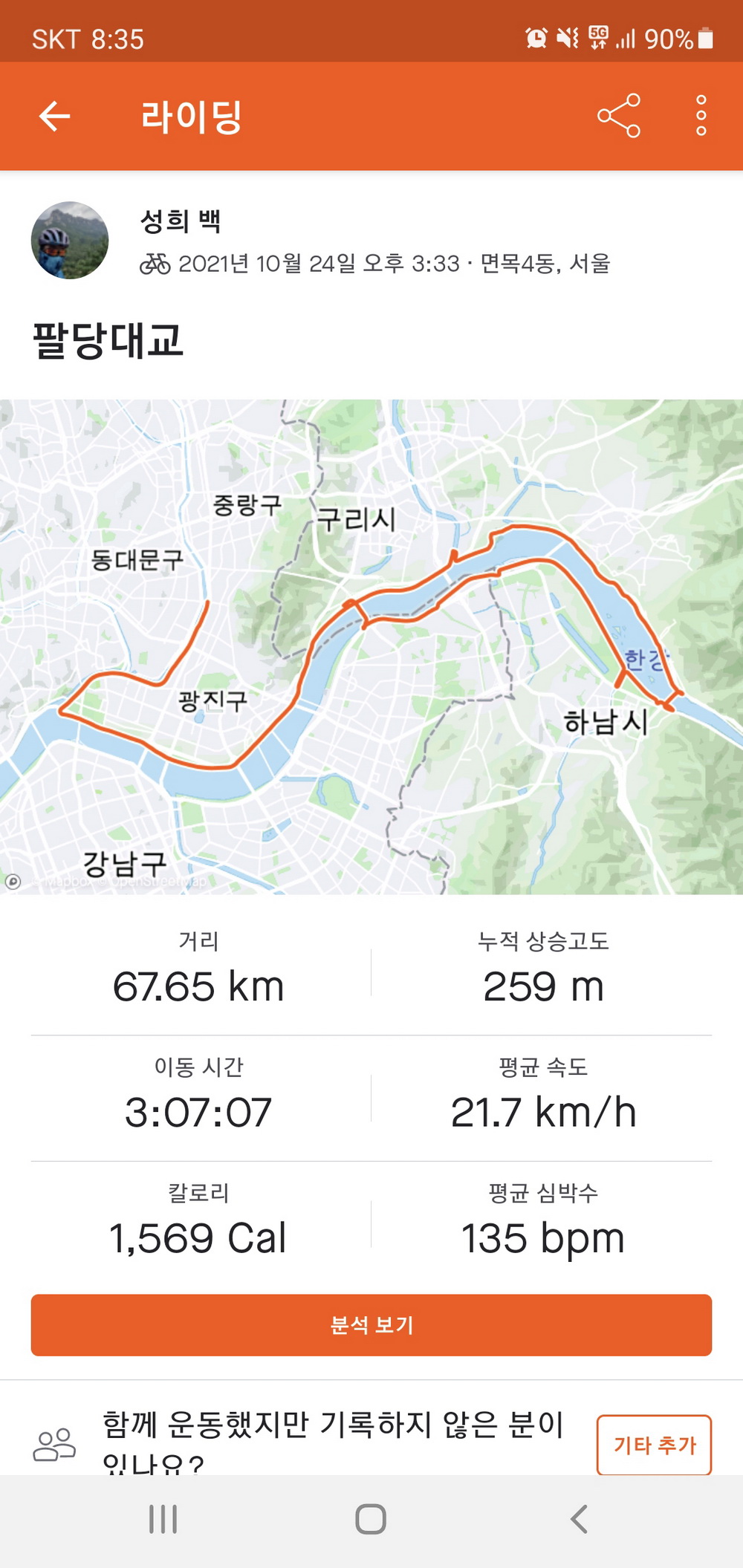The width and height of the screenshot is (743, 1568).
Task: Go to the system home screen
Action: 371,1519
